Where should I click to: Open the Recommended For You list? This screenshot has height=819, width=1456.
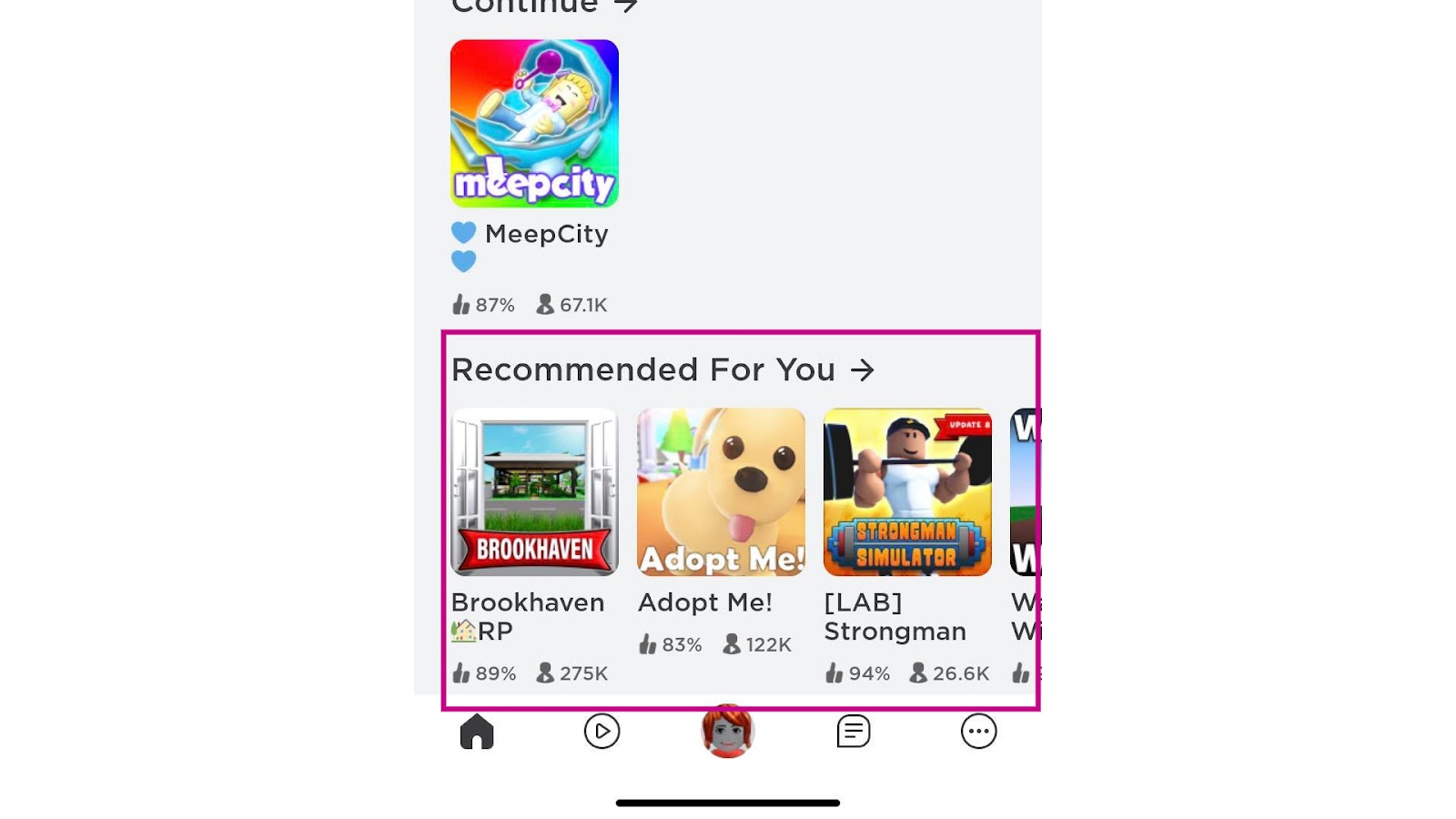pyautogui.click(x=662, y=369)
